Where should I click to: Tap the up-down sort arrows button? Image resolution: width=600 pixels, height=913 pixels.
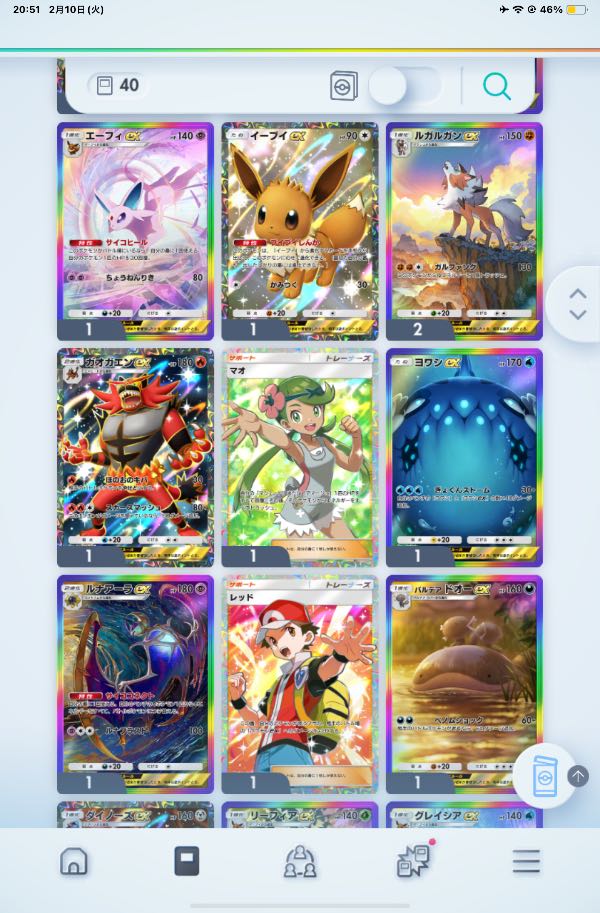point(577,304)
